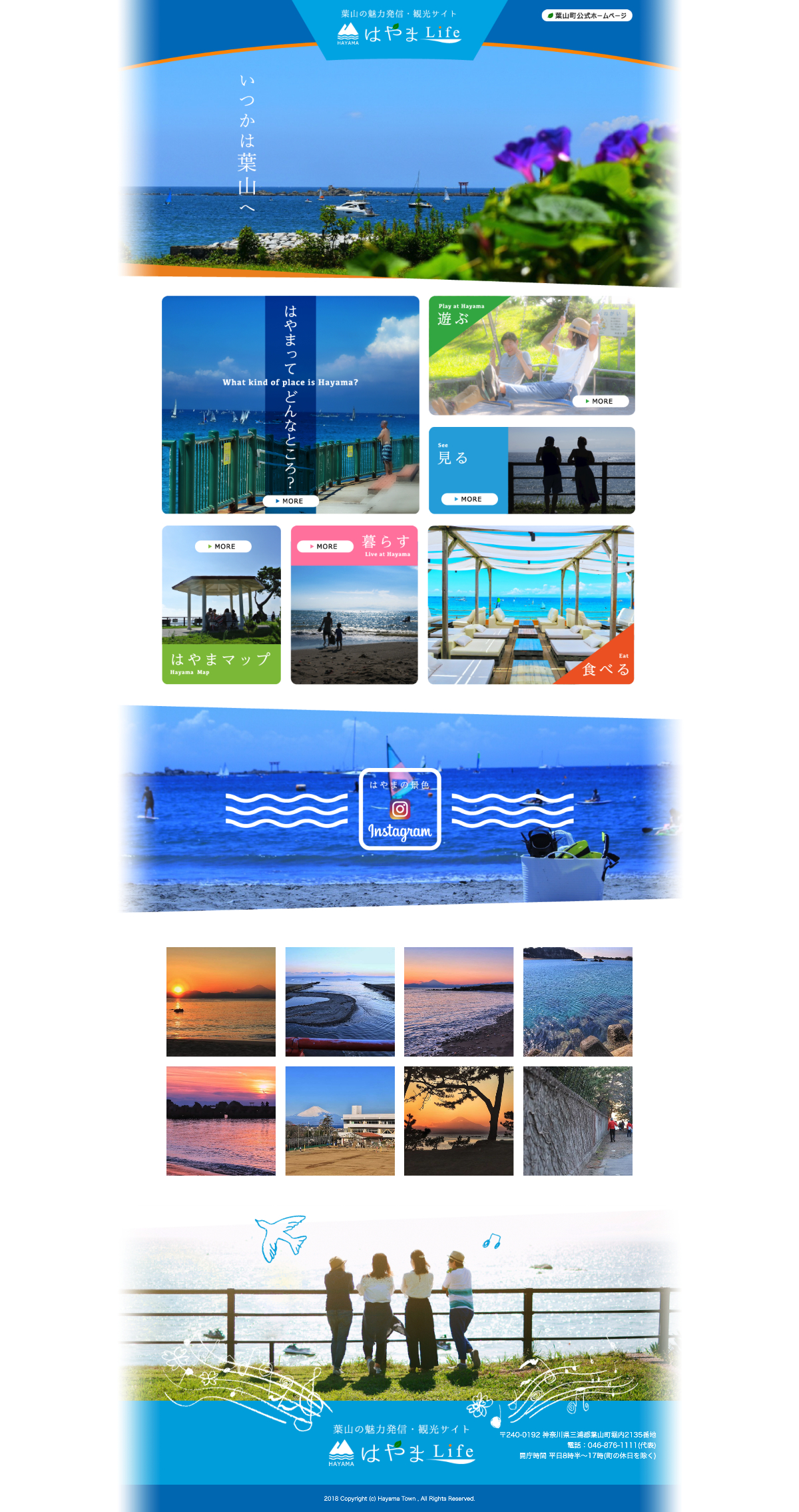Open MORE on the 見る card

pos(469,499)
